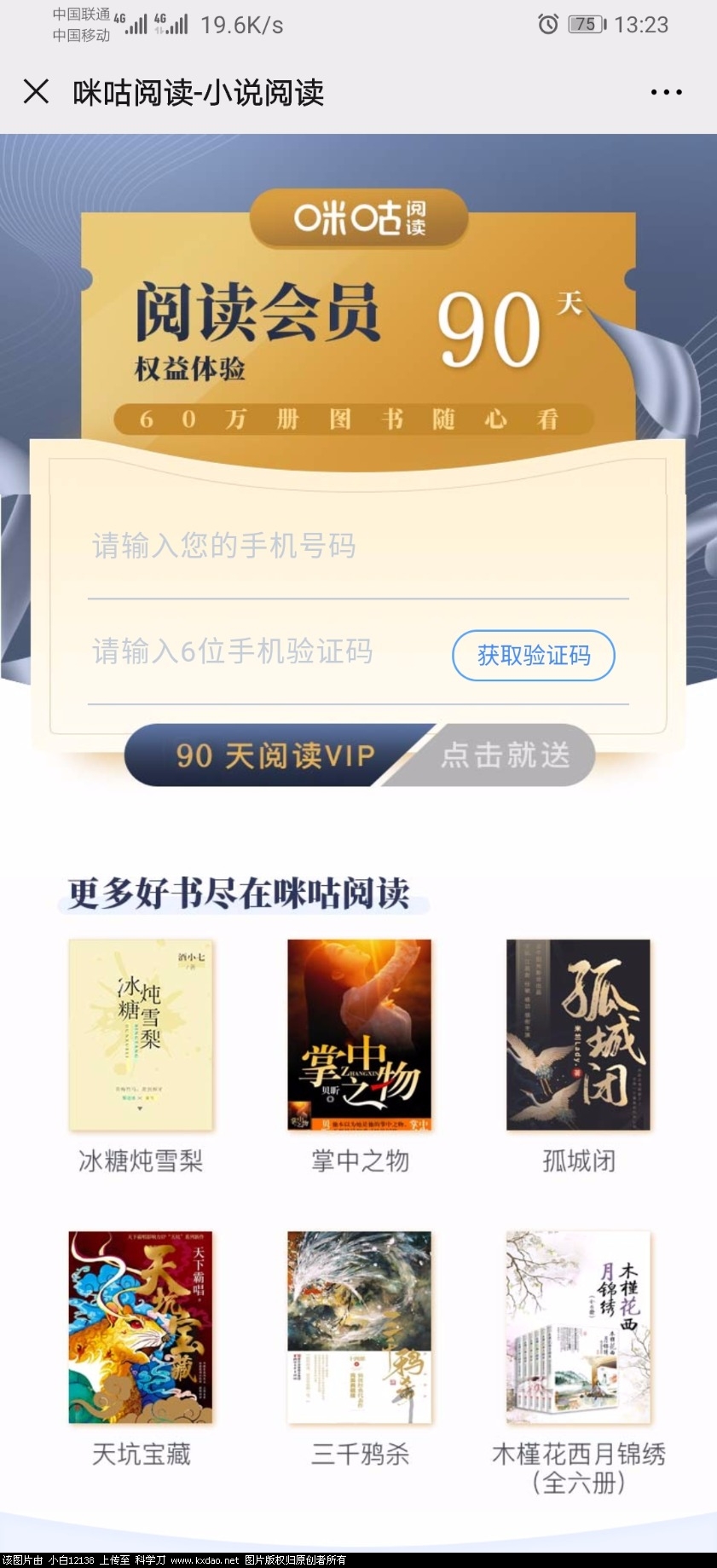The height and width of the screenshot is (1568, 717).
Task: Open the 掌中之物 book cover
Action: coord(358,1034)
